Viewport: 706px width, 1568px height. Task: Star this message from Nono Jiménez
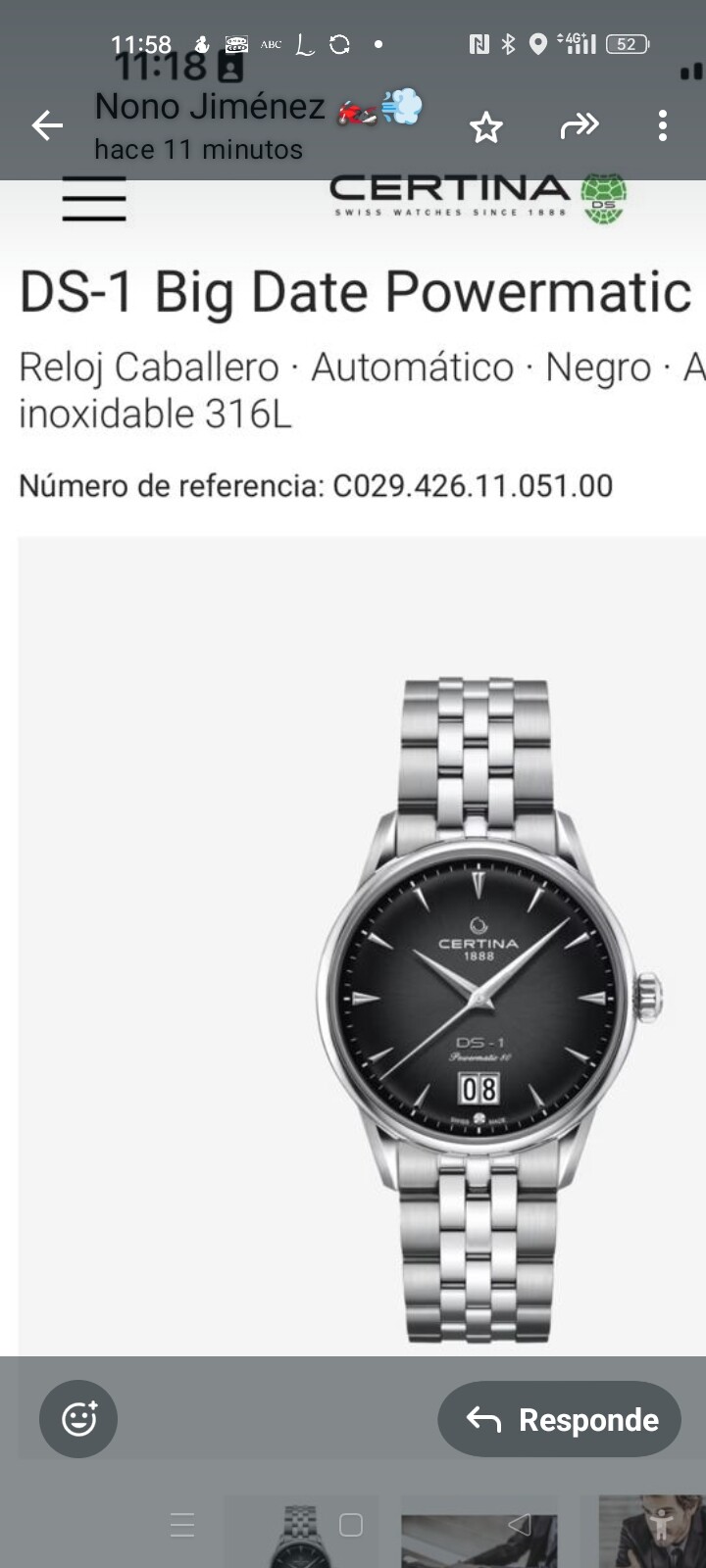click(x=485, y=126)
